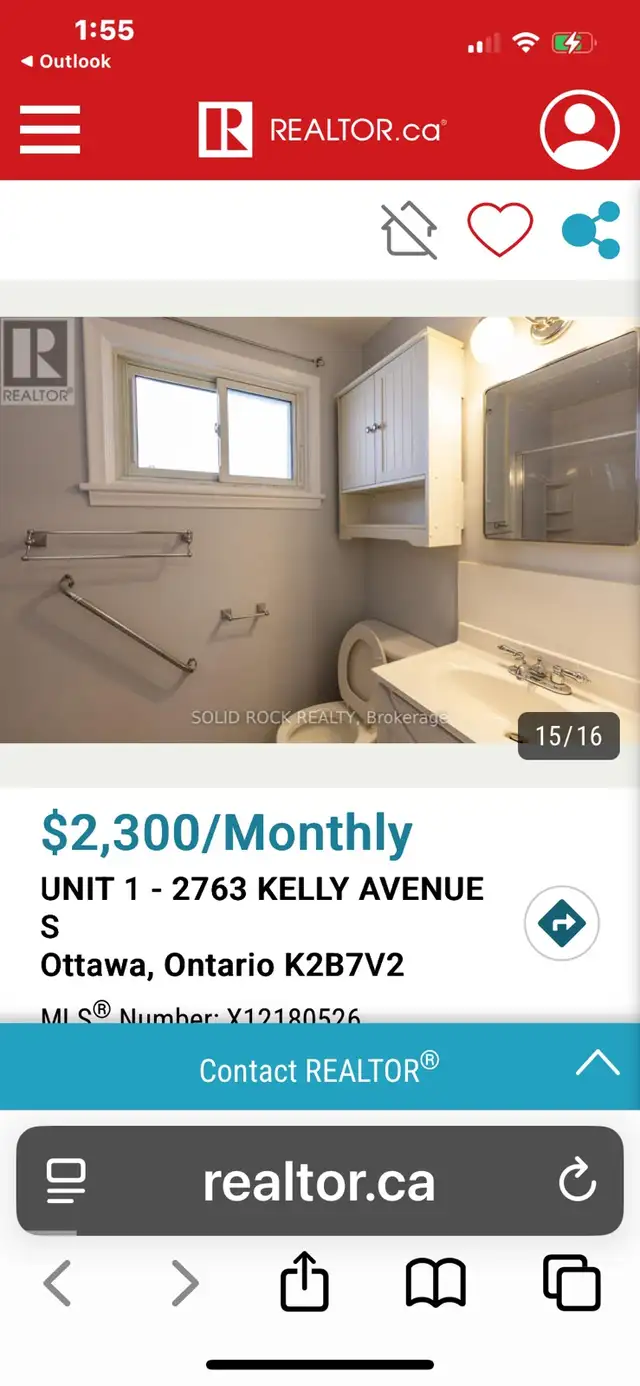Favourite this listing with the heart

tap(500, 231)
